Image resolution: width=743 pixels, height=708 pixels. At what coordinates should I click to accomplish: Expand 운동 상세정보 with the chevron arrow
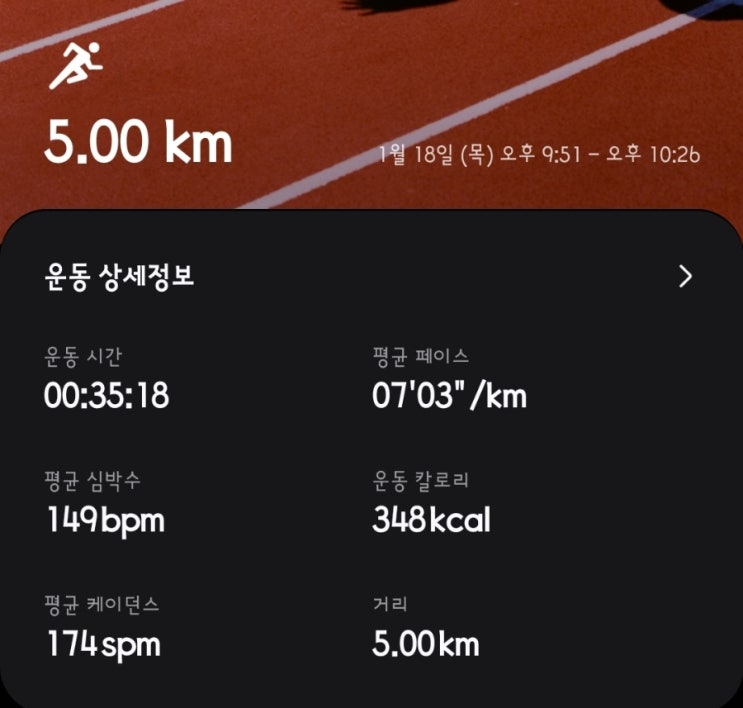pos(685,277)
